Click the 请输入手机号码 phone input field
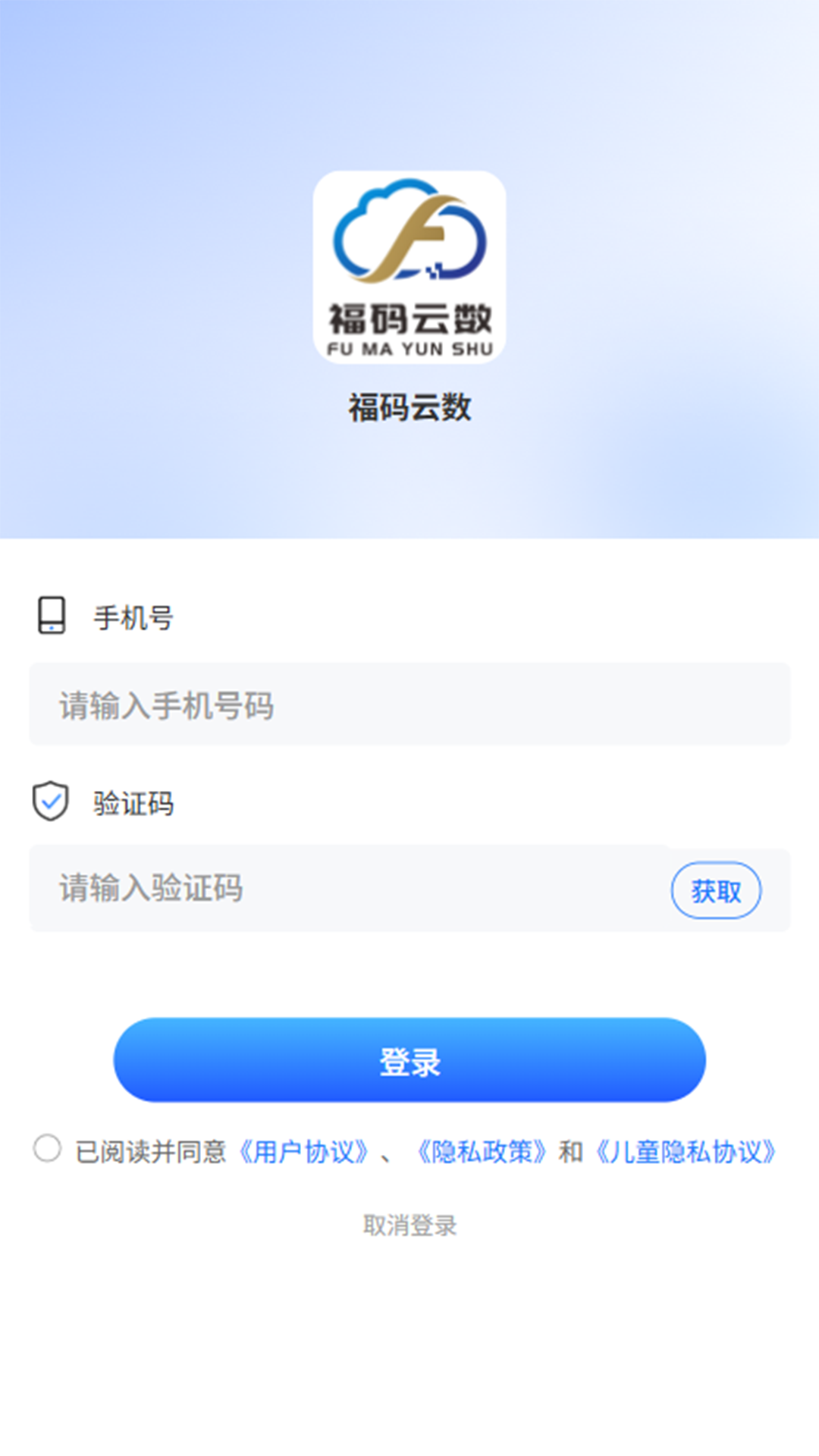Viewport: 819px width, 1456px height. 409,706
